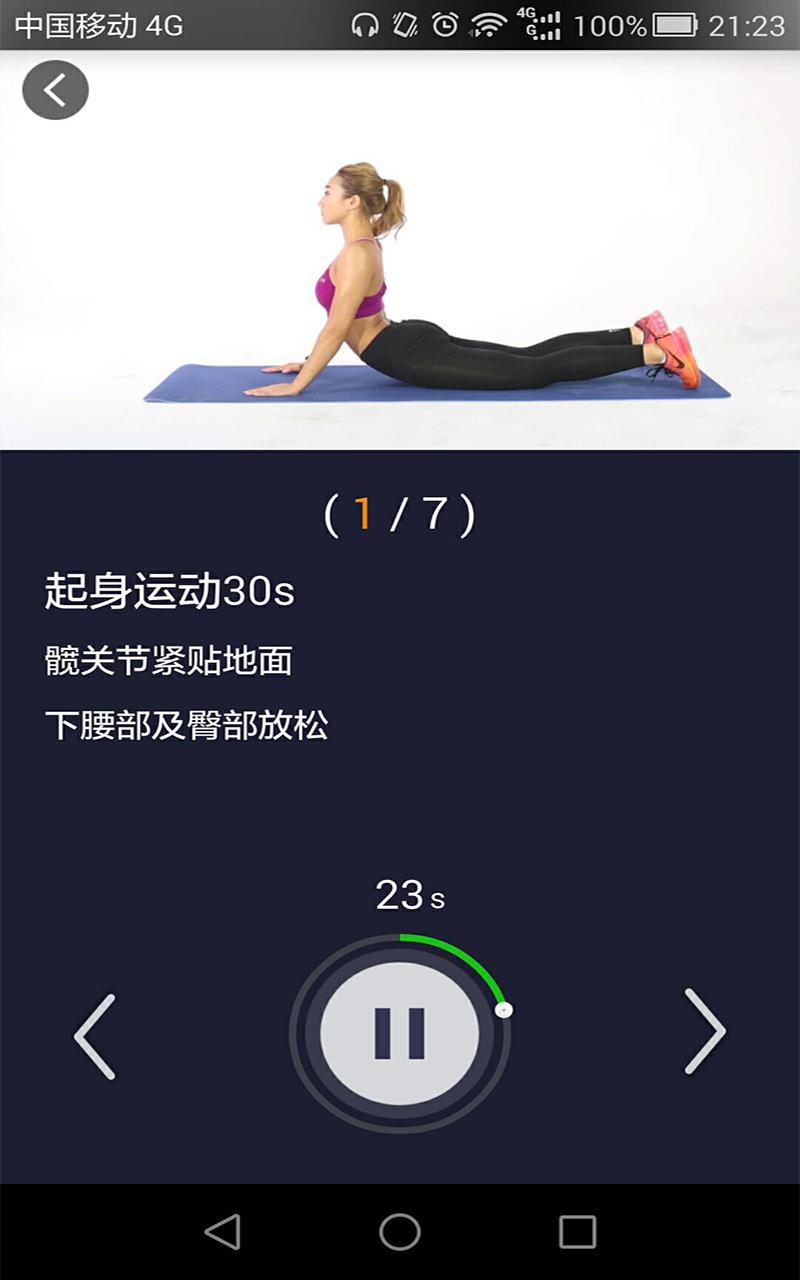Screen dimensions: 800x1280
Task: Tap the back arrow to exit workout
Action: (x=55, y=89)
